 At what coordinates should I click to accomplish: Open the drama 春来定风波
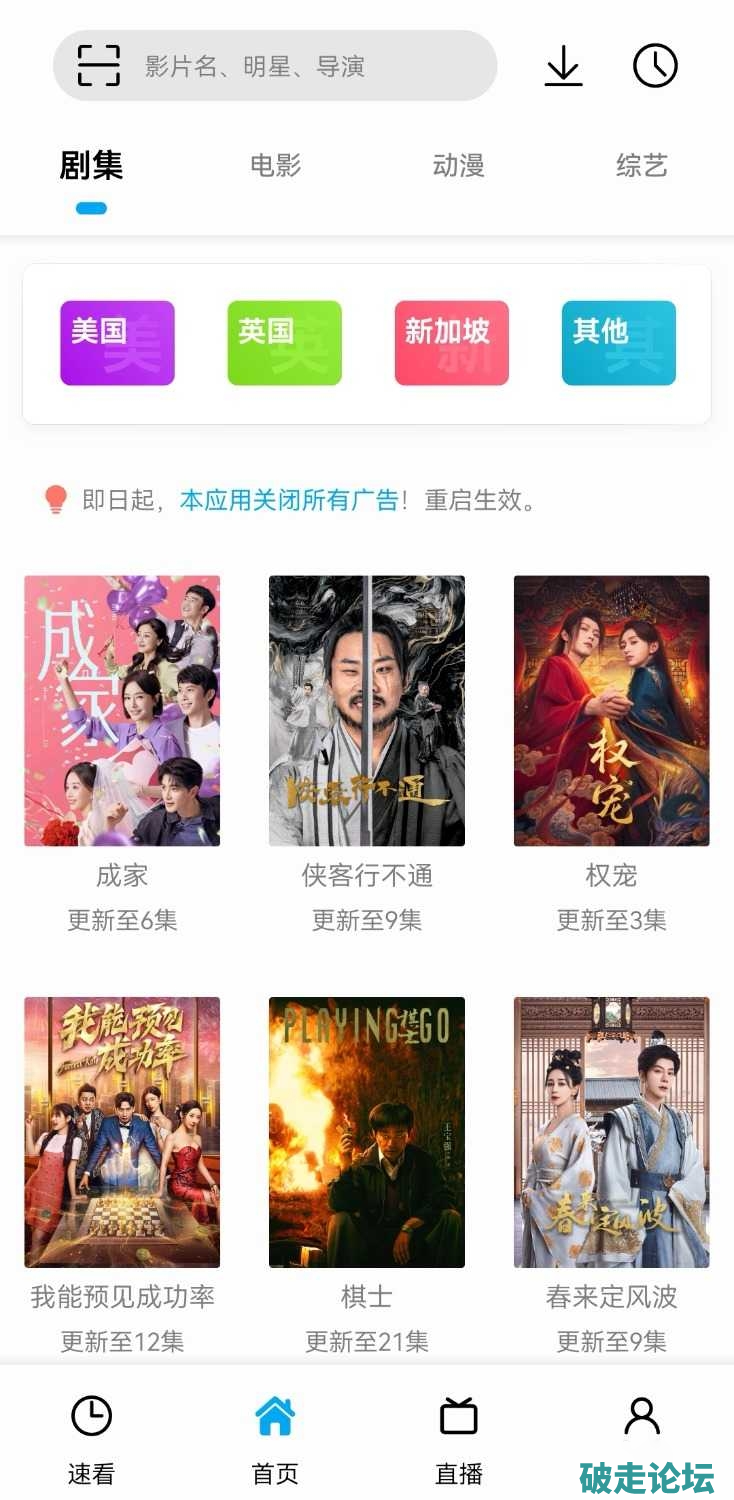611,1132
